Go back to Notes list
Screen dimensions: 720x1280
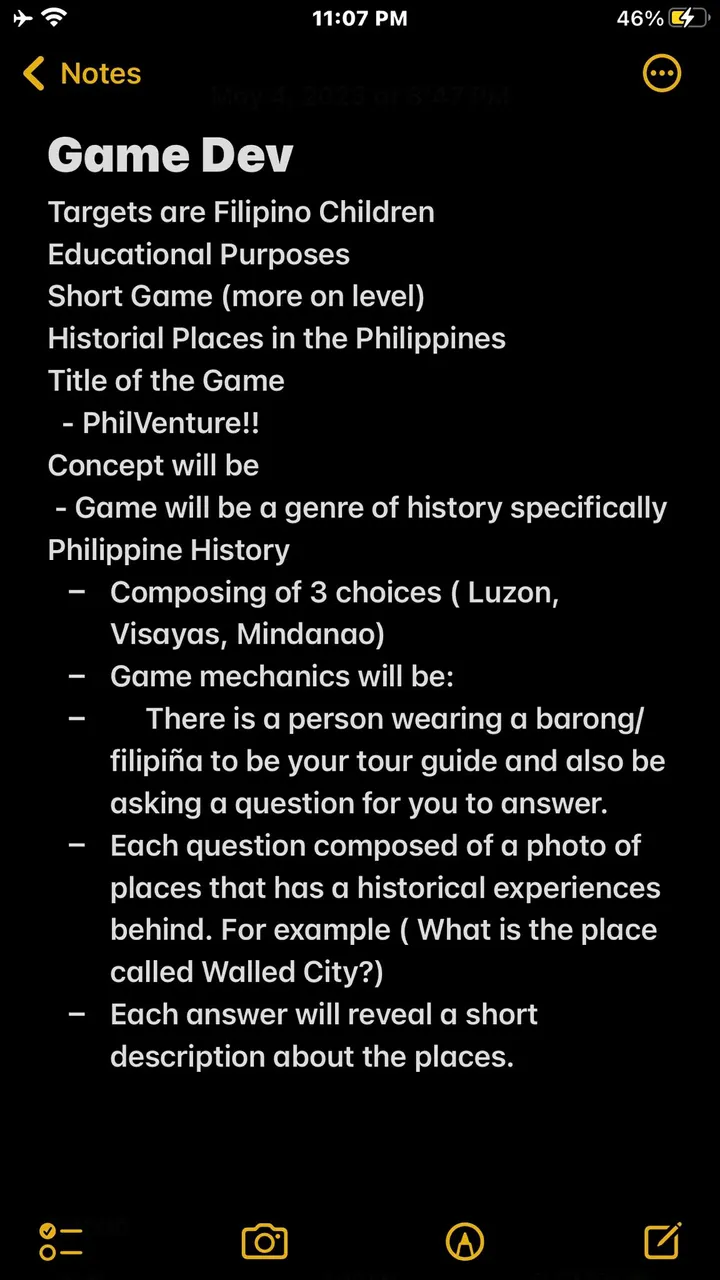point(82,74)
